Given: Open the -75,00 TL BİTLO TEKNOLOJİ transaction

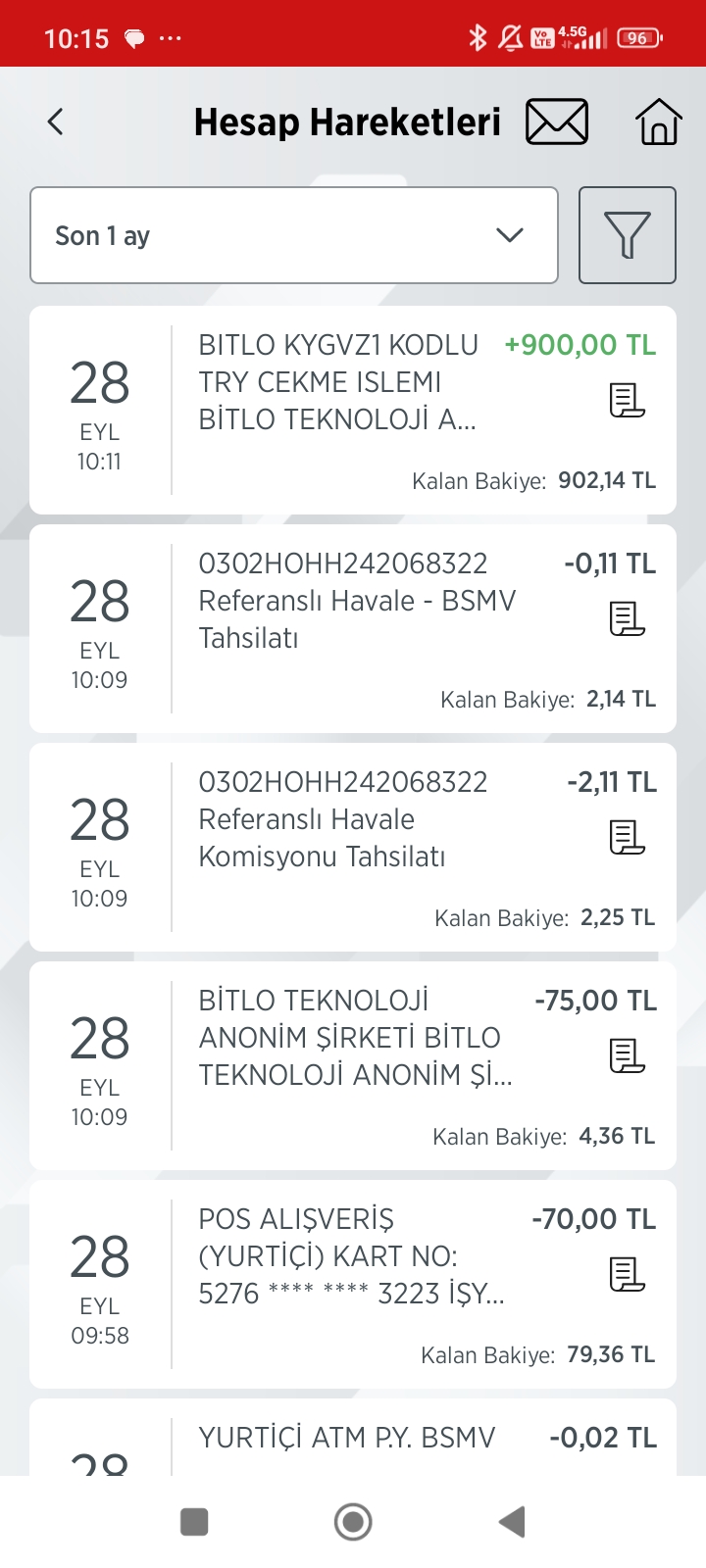Looking at the screenshot, I should pos(353,1065).
